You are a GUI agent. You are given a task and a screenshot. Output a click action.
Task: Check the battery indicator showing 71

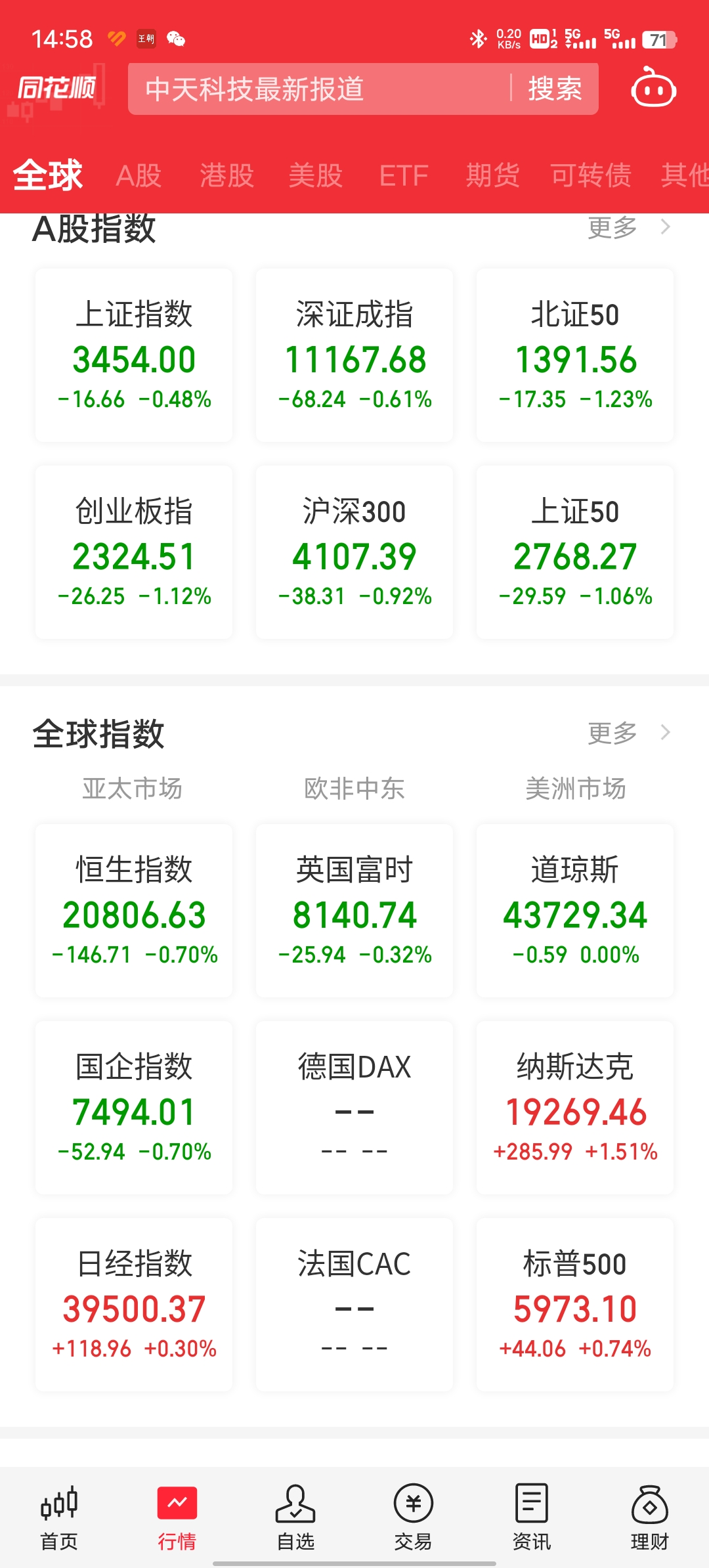tap(658, 39)
